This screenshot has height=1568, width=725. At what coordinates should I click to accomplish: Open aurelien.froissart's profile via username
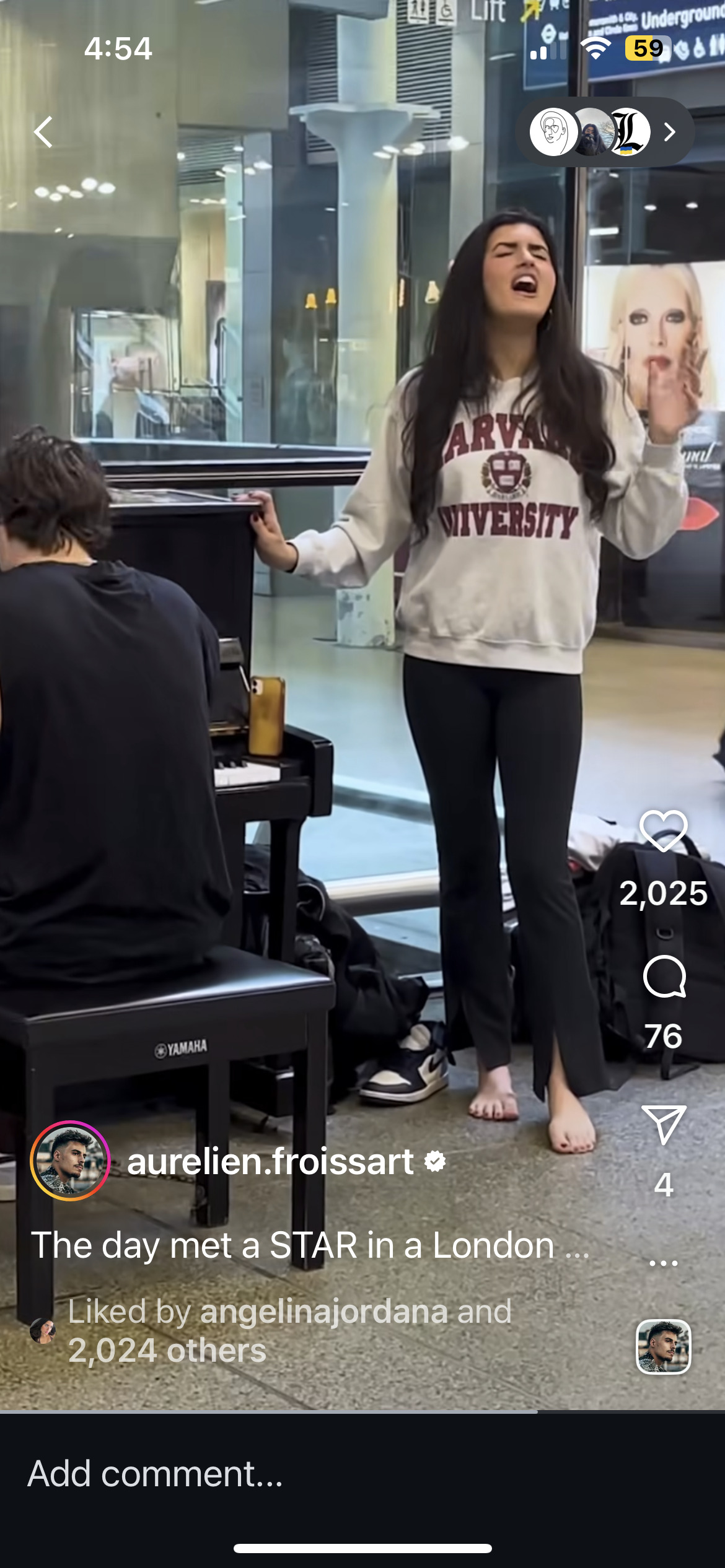point(270,1162)
